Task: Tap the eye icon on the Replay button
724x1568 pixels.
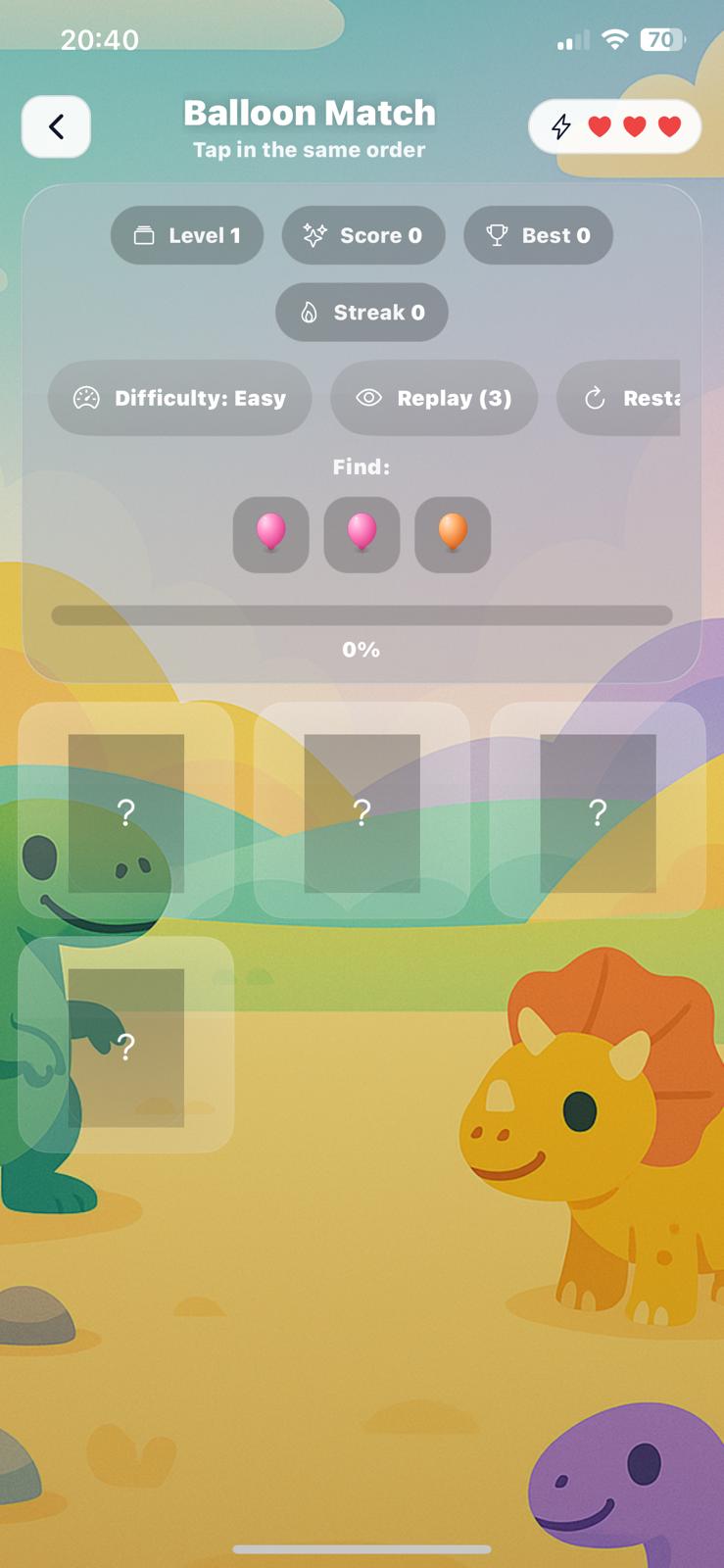Action: 369,398
